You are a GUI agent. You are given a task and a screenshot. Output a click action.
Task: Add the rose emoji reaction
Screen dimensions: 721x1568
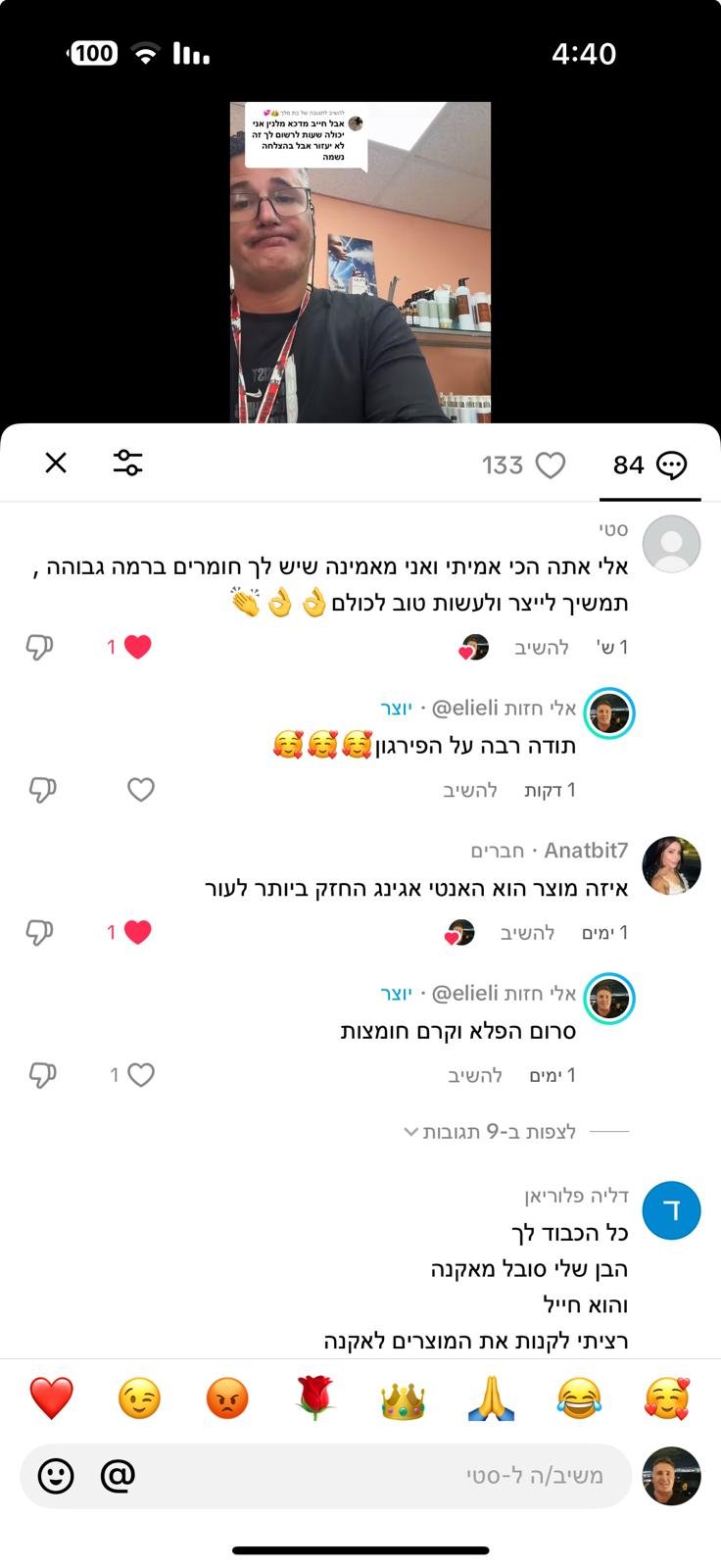(x=314, y=1398)
